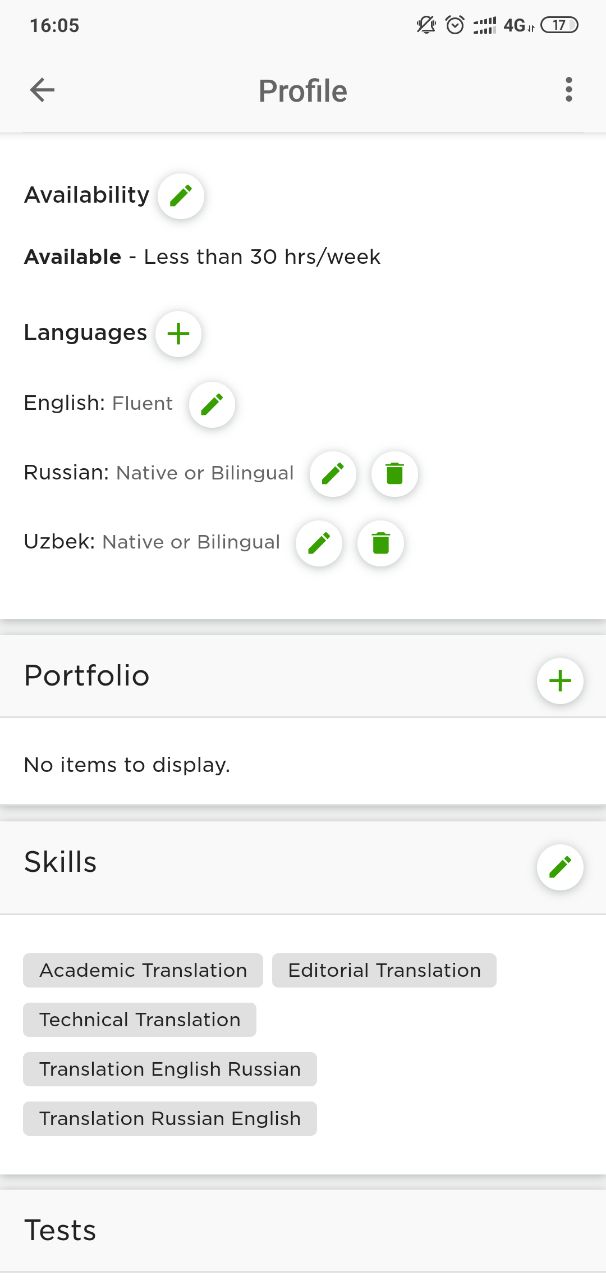Screen dimensions: 606x1280
Task: Open the three-dot overflow menu
Action: point(568,90)
